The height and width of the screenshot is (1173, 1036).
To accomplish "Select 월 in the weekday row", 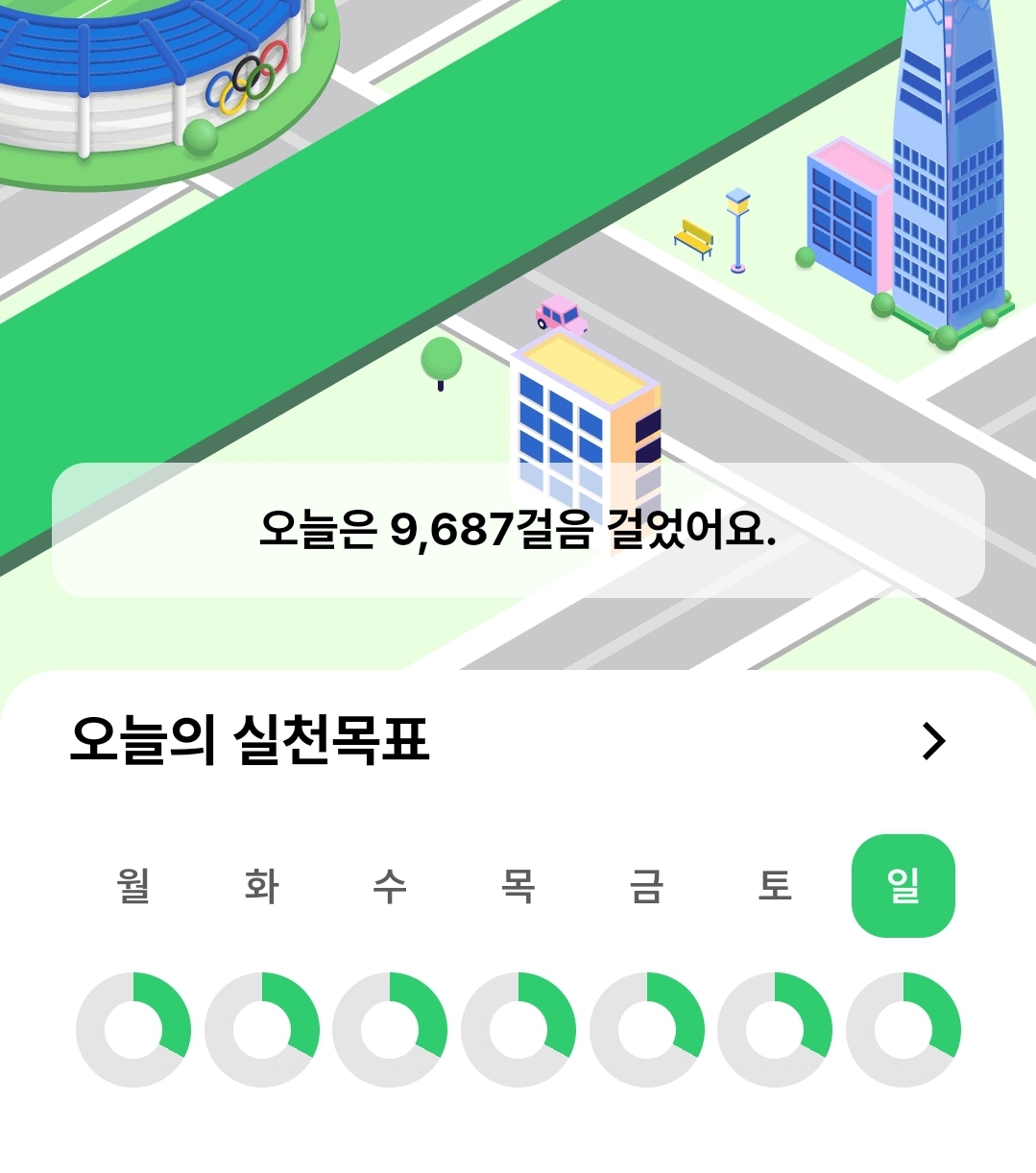I will (133, 885).
